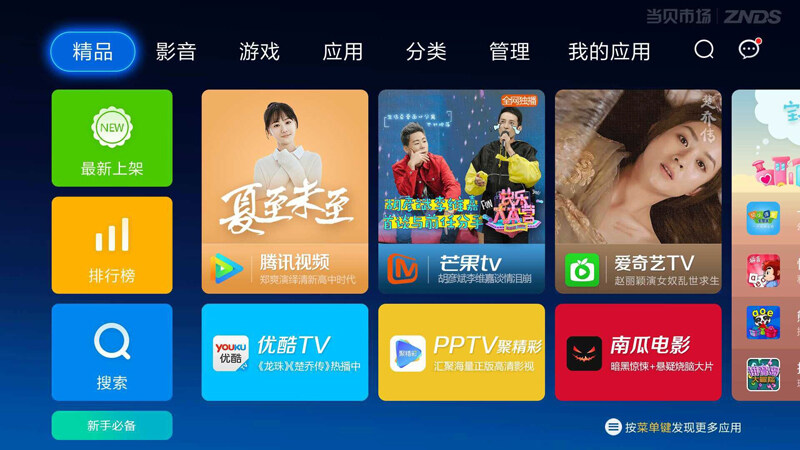This screenshot has width=800, height=450.
Task: Open the 排行榜 rankings tile
Action: point(112,245)
